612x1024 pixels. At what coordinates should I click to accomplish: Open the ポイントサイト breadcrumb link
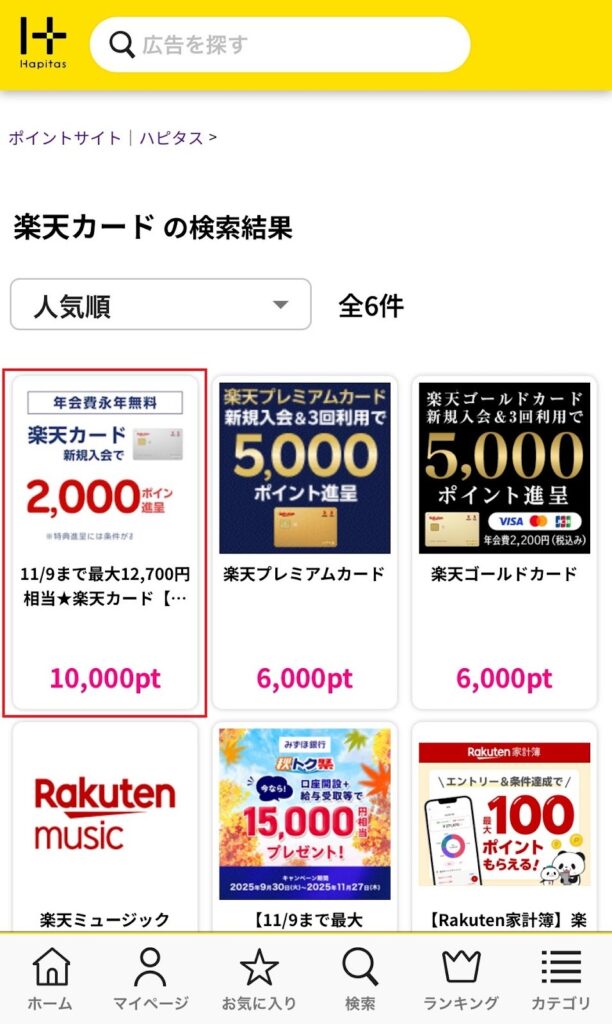point(65,138)
